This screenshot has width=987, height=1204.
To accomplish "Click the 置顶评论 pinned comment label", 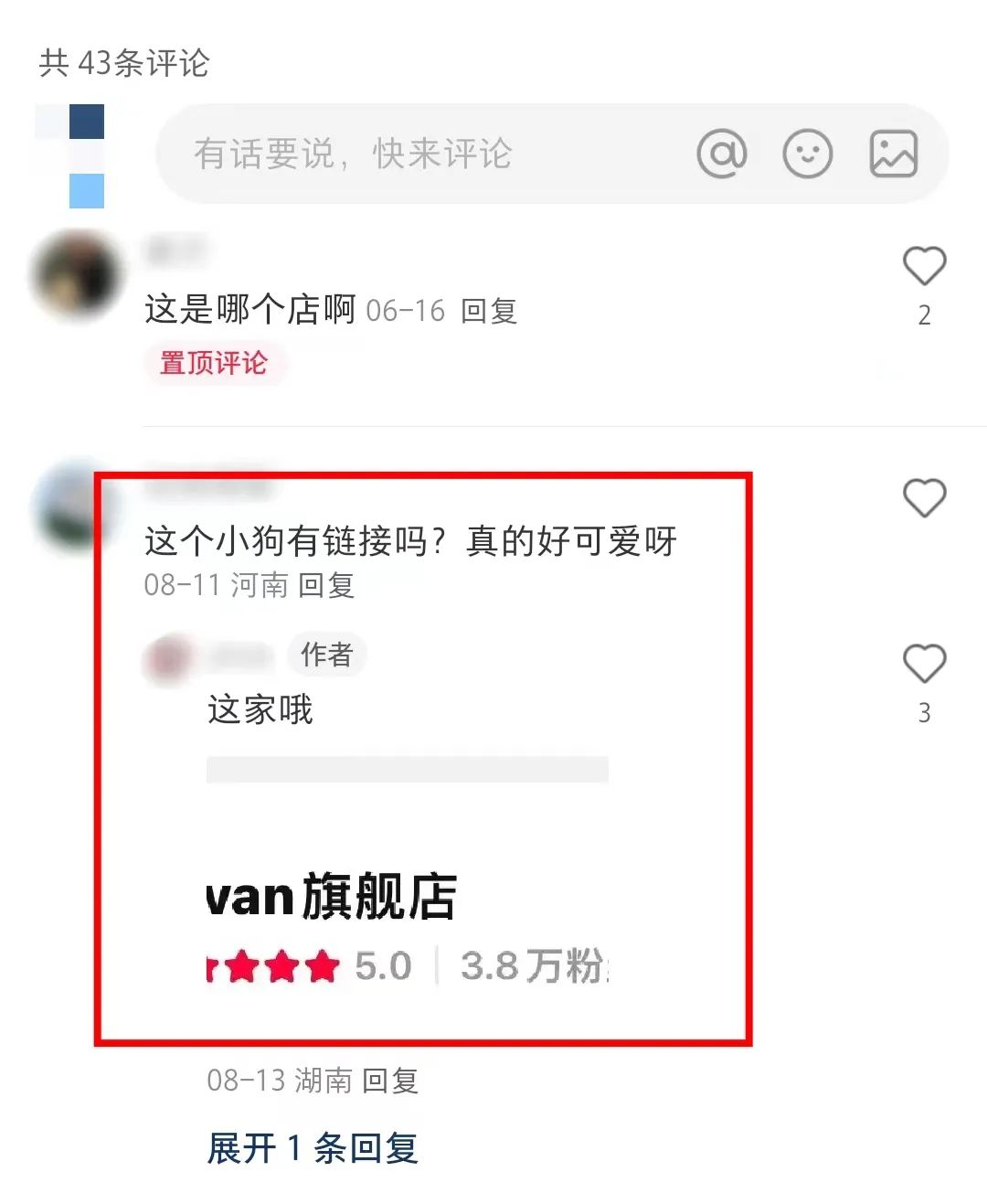I will click(215, 363).
